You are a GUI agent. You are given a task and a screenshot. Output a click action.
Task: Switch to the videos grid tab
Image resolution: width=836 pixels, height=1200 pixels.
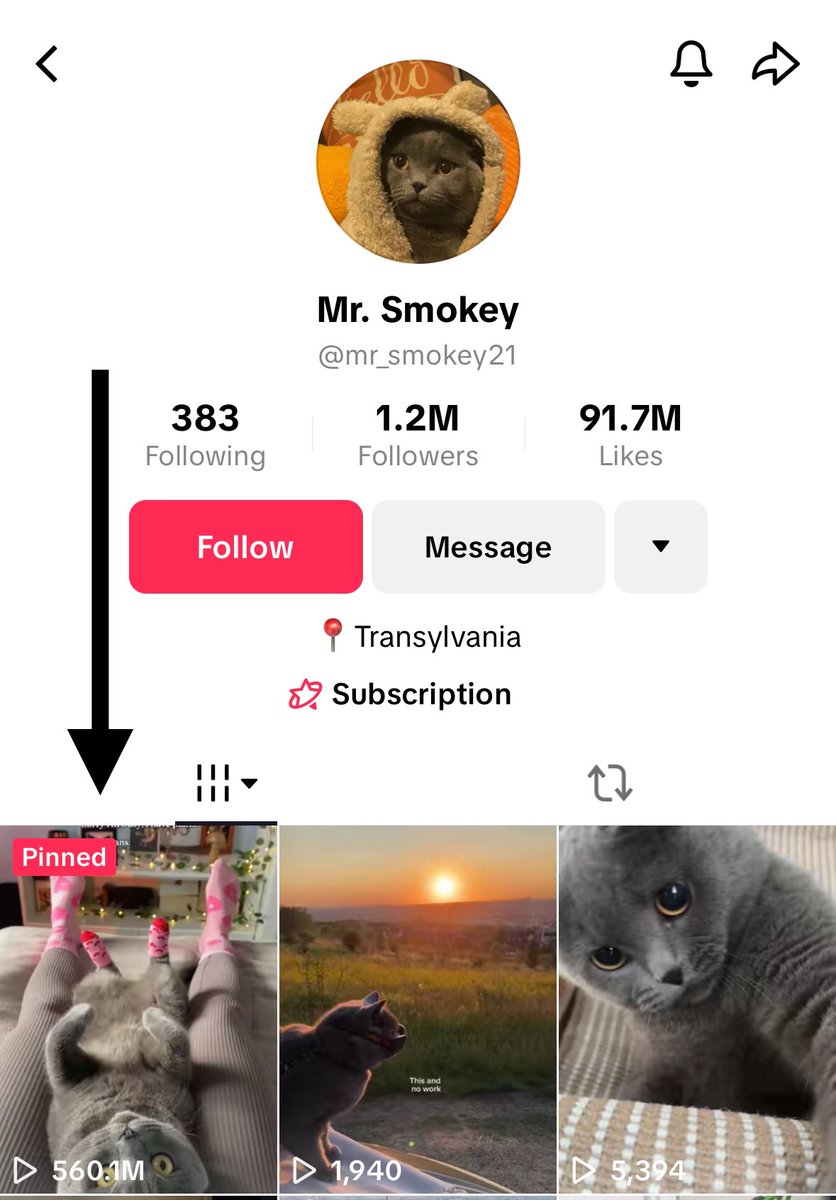point(226,783)
